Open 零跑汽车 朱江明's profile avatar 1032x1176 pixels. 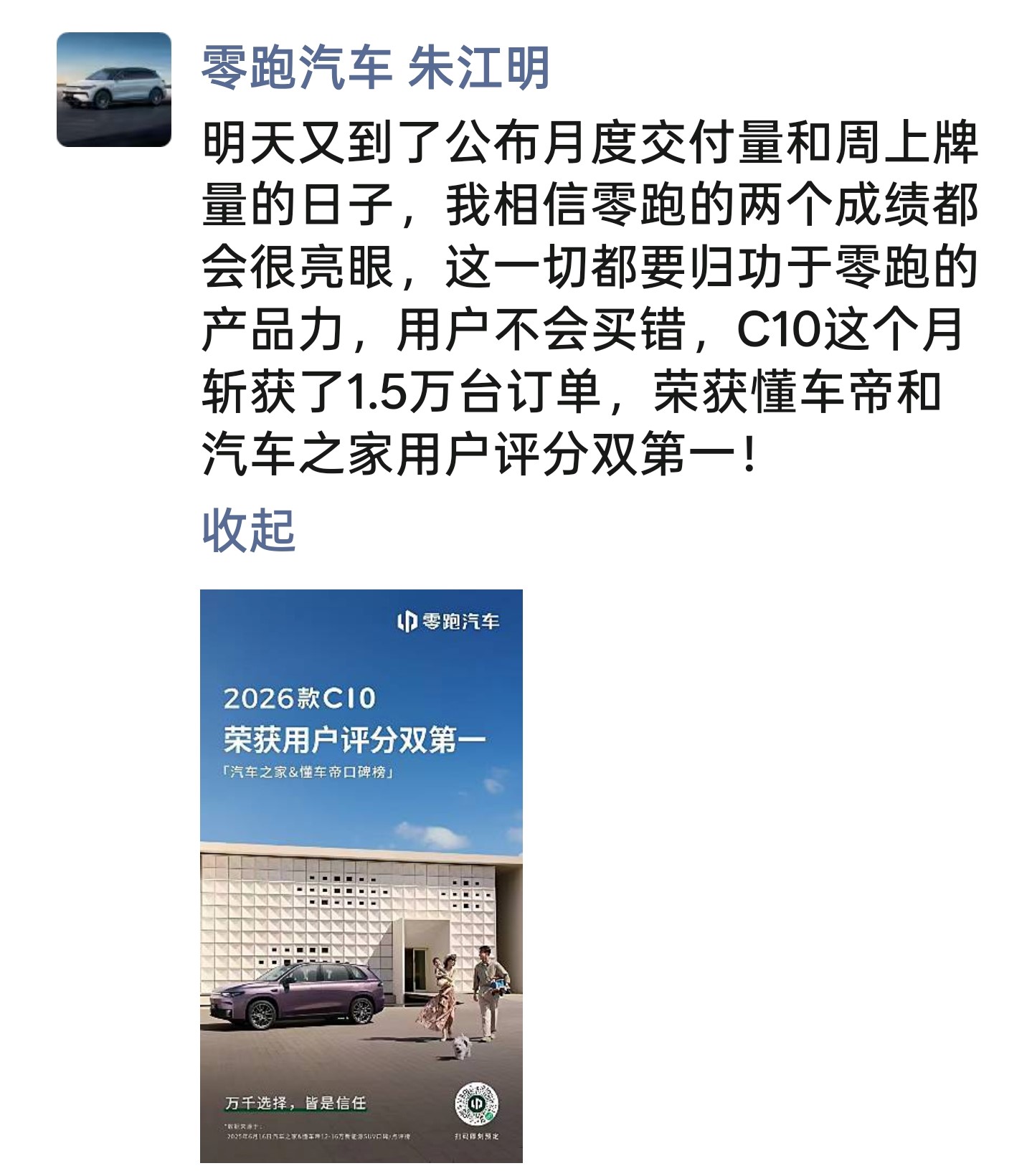[114, 90]
